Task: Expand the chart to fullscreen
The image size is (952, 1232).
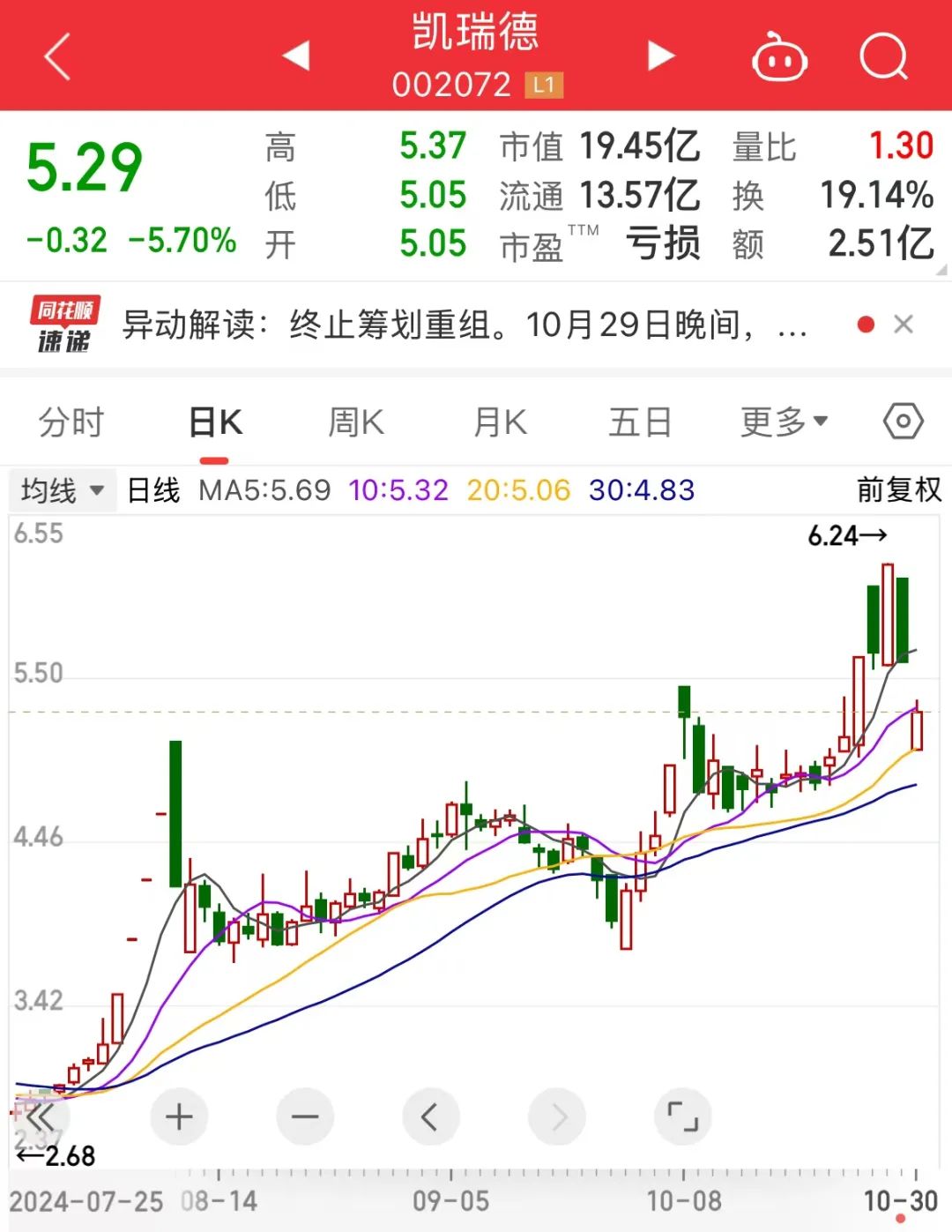Action: [682, 1117]
